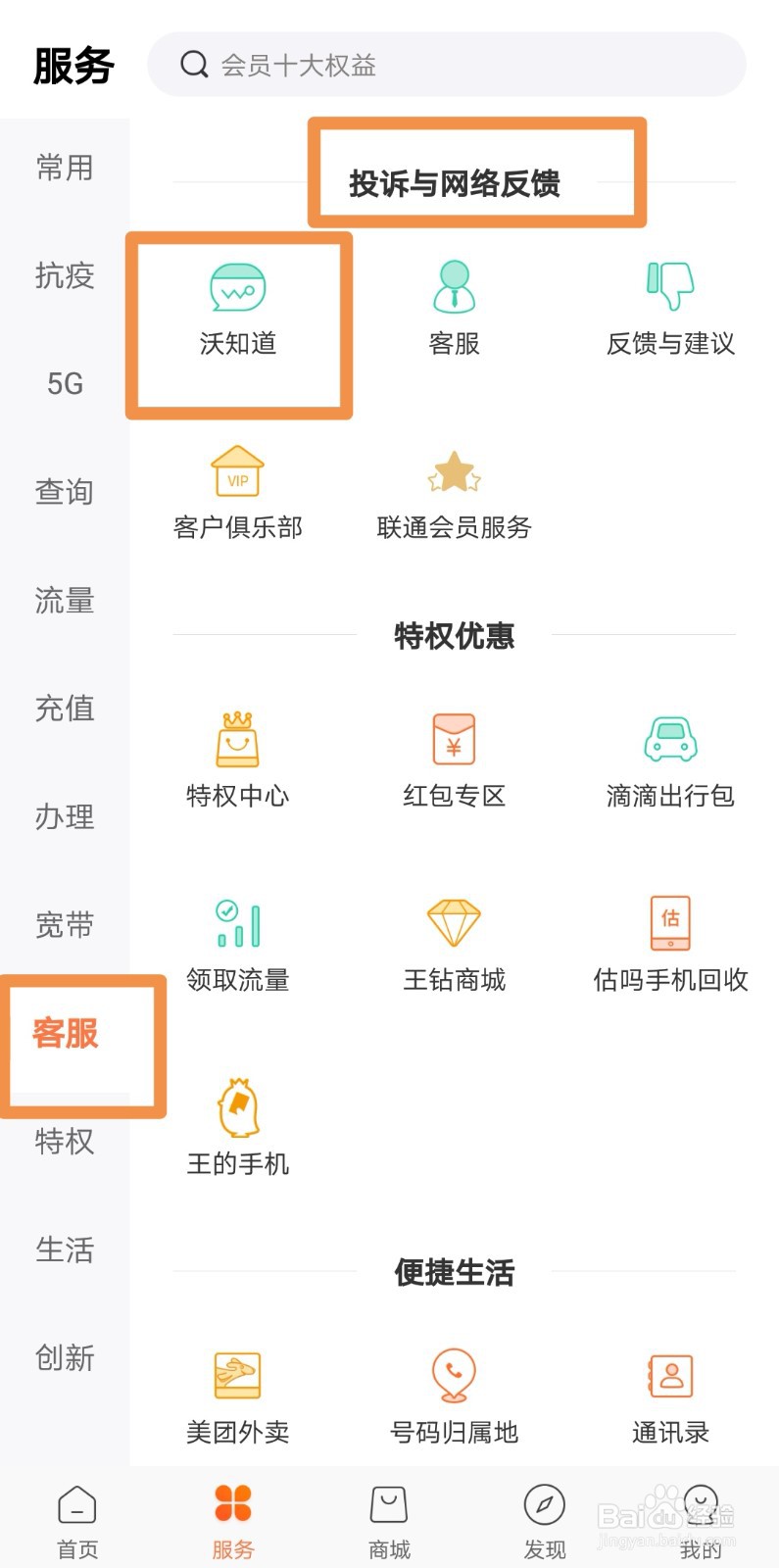This screenshot has width=779, height=1568.
Task: Open 反馈与建议 feedback icon
Action: click(x=669, y=304)
